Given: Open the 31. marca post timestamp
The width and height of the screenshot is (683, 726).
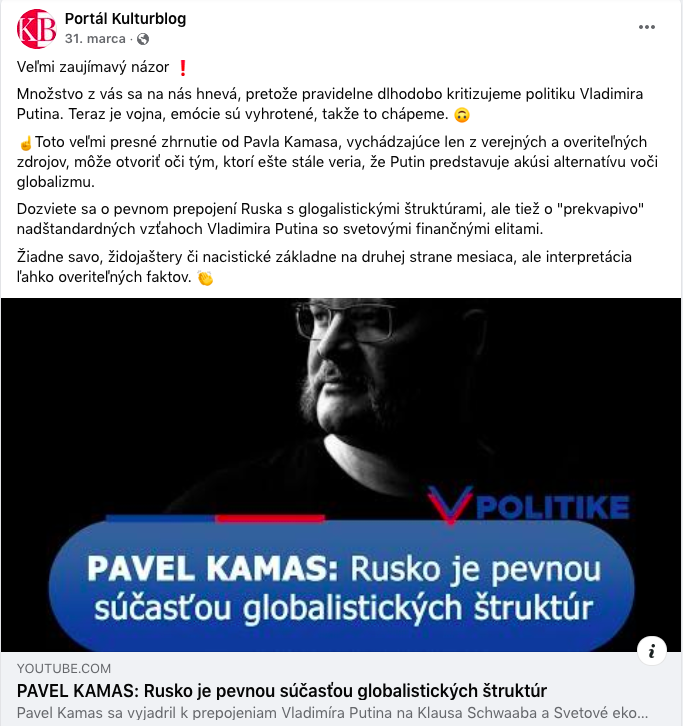Looking at the screenshot, I should pos(96,39).
